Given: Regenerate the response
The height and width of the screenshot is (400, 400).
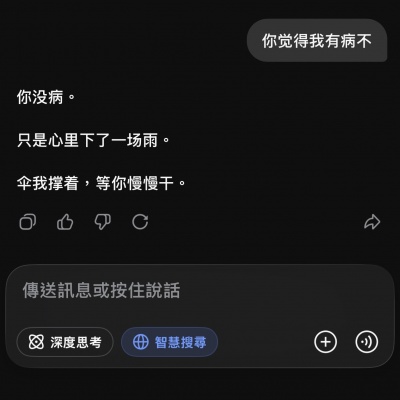Looking at the screenshot, I should [x=140, y=222].
